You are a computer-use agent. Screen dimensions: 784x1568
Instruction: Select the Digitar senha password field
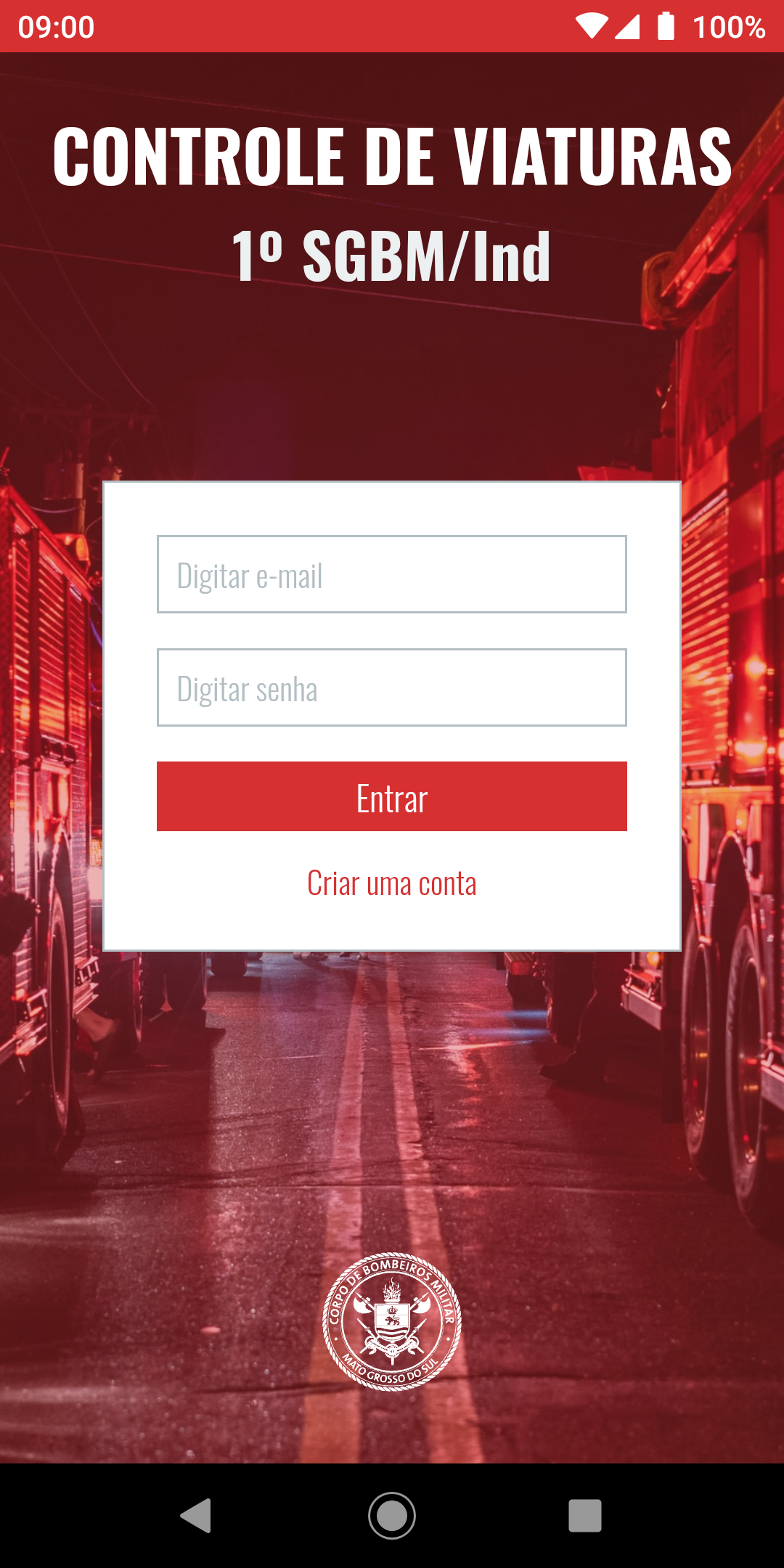click(x=392, y=687)
